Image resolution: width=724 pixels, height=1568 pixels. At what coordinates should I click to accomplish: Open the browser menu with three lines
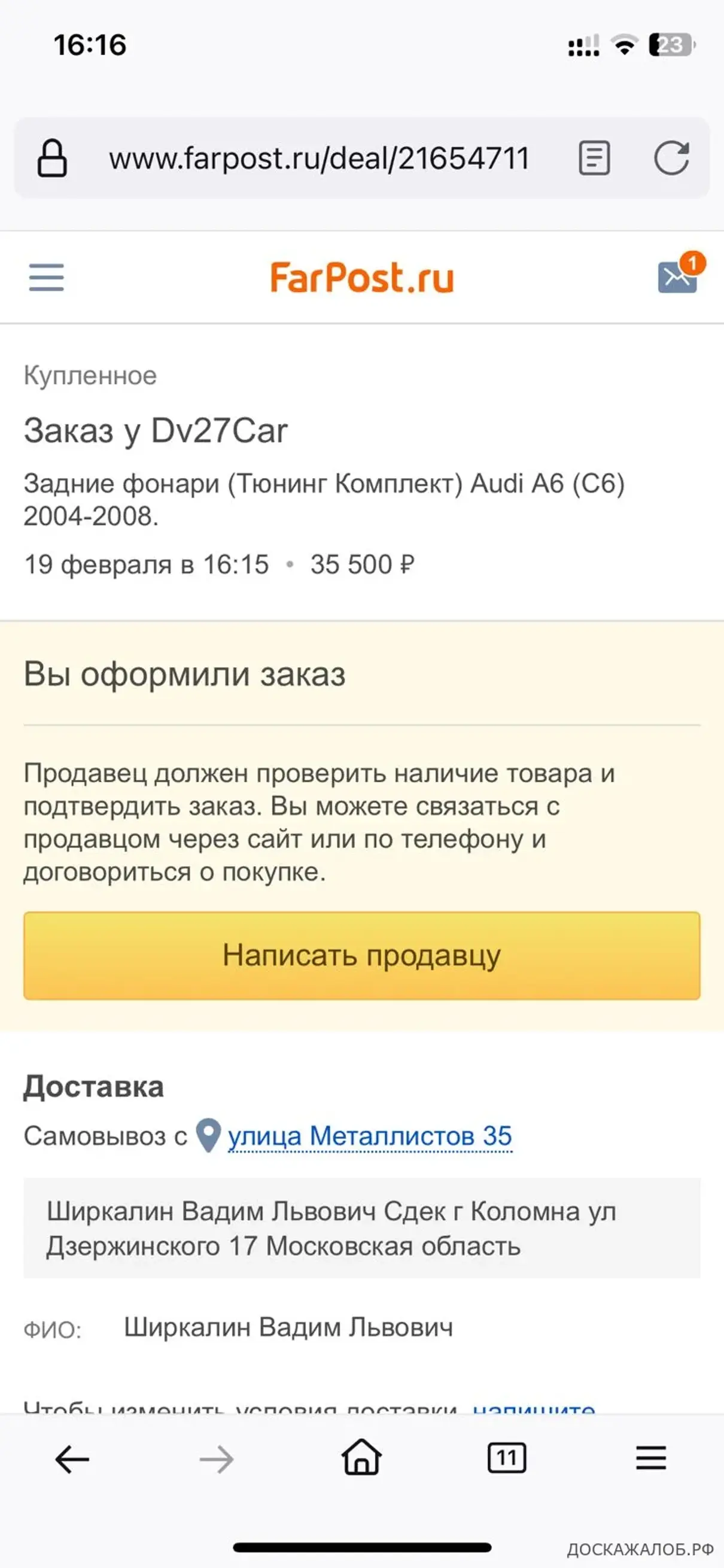(651, 1458)
